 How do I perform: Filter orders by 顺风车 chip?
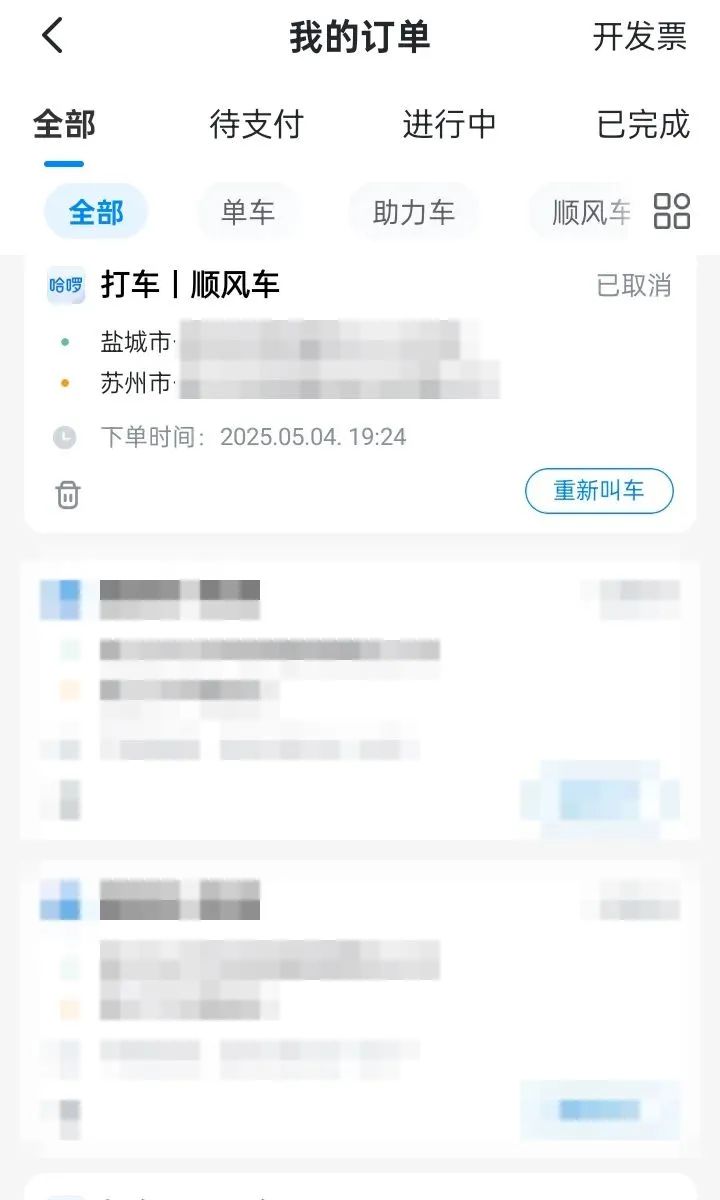[x=590, y=212]
